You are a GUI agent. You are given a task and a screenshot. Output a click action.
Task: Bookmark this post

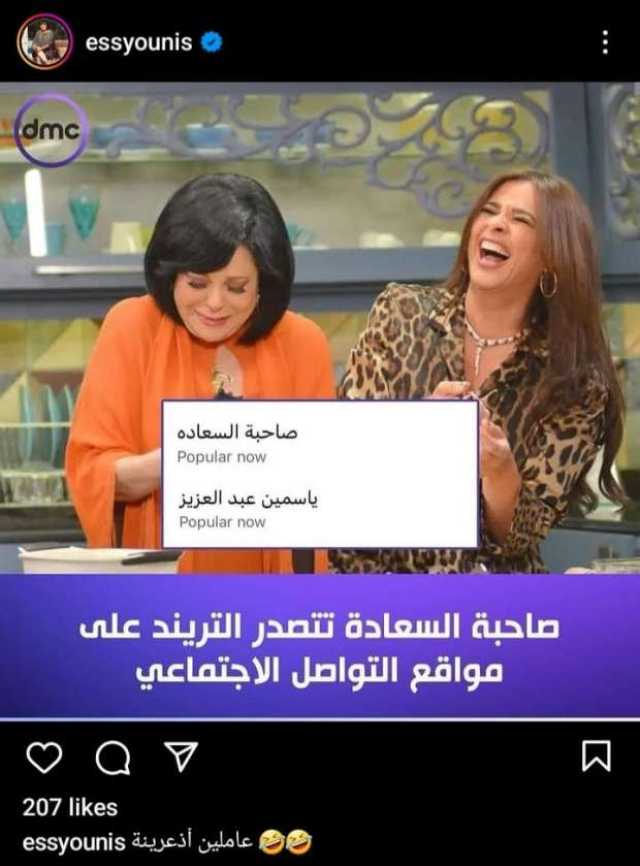[596, 760]
